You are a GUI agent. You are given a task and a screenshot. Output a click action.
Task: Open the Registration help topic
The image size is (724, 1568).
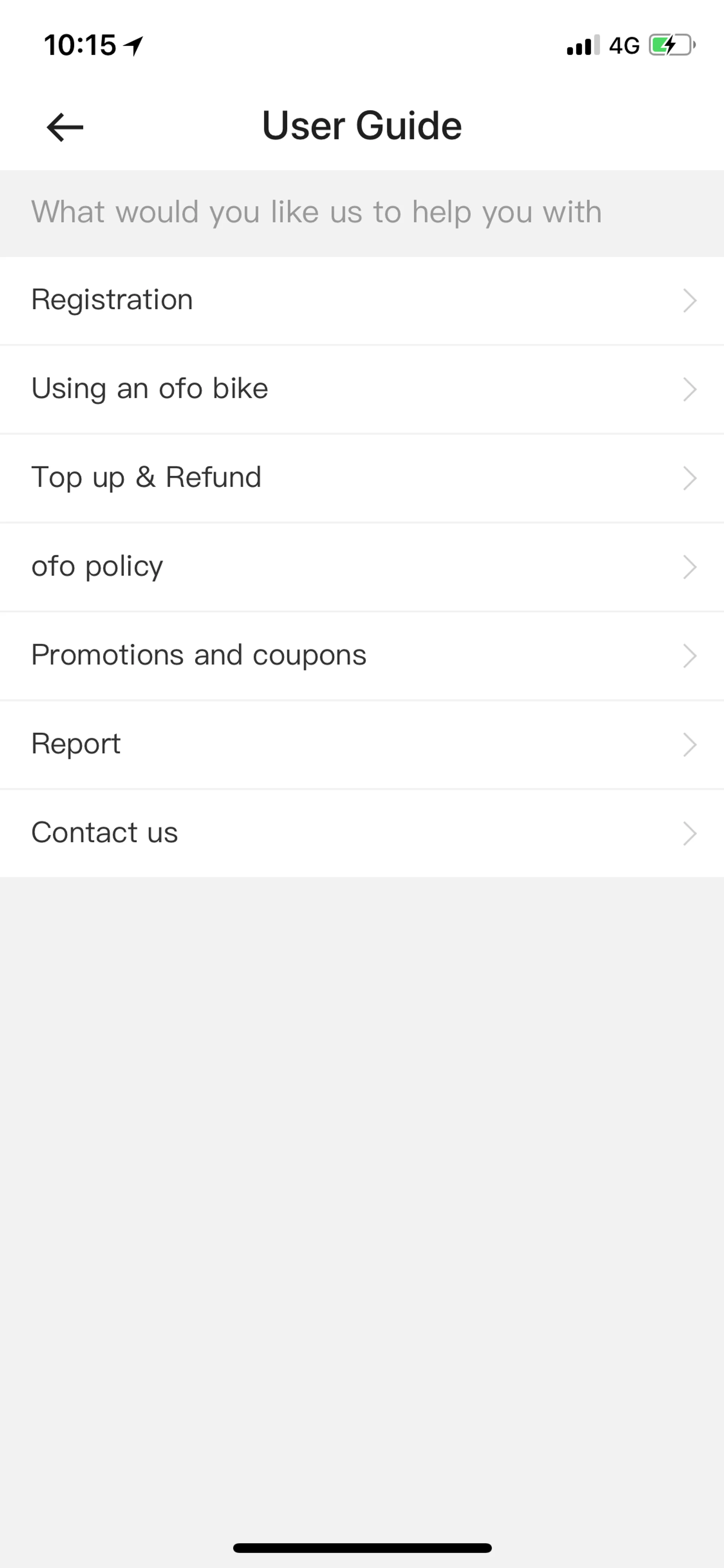tap(361, 300)
